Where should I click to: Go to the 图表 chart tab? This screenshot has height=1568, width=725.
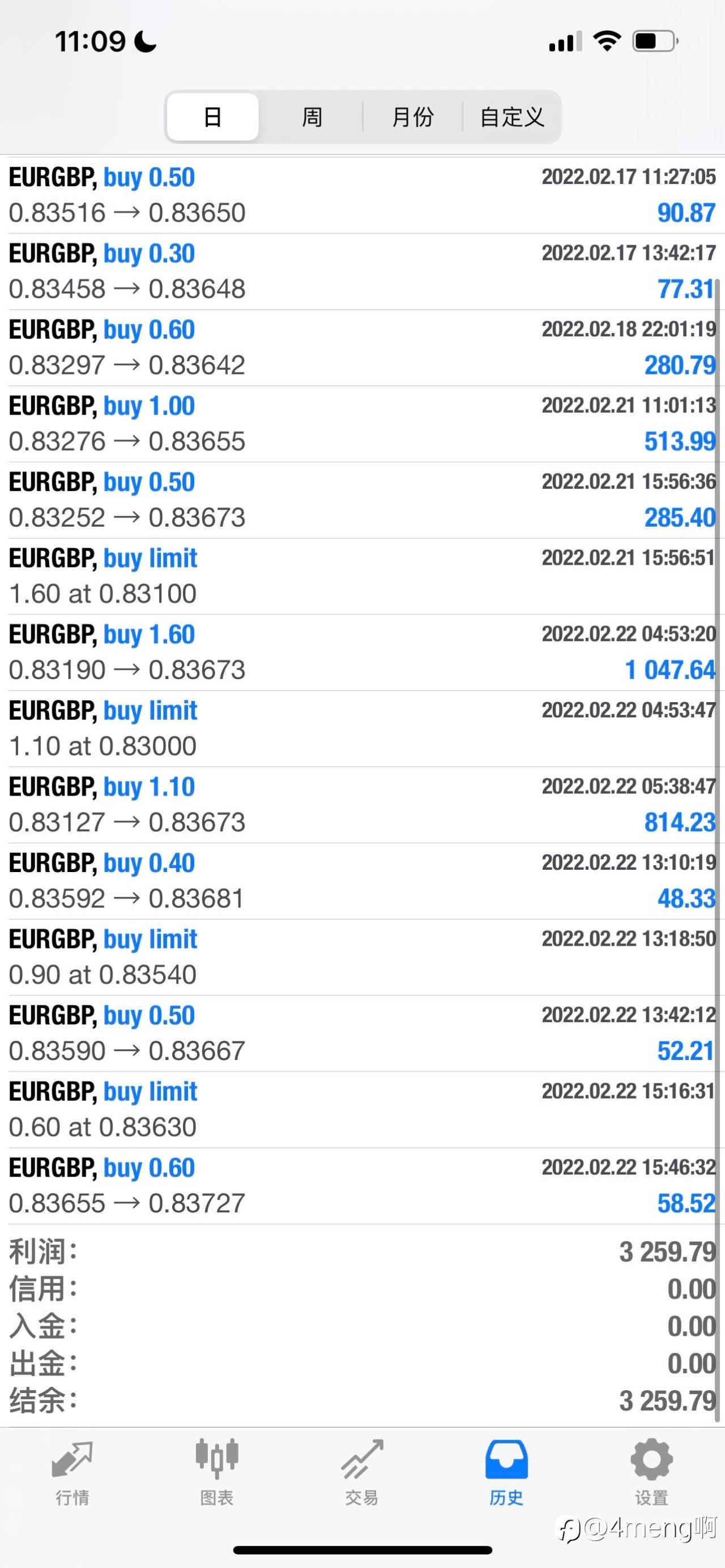click(x=217, y=1473)
